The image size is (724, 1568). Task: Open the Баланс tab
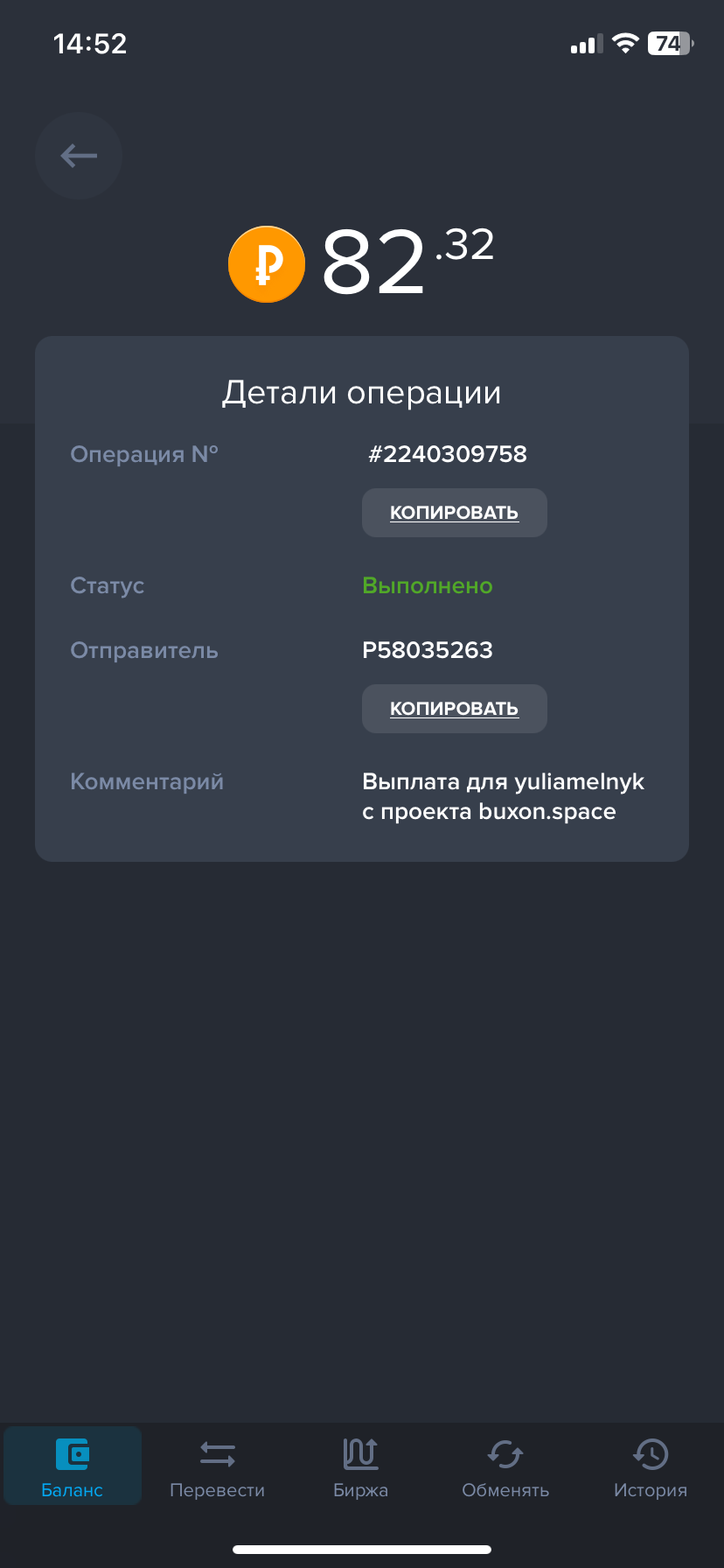[x=73, y=1466]
